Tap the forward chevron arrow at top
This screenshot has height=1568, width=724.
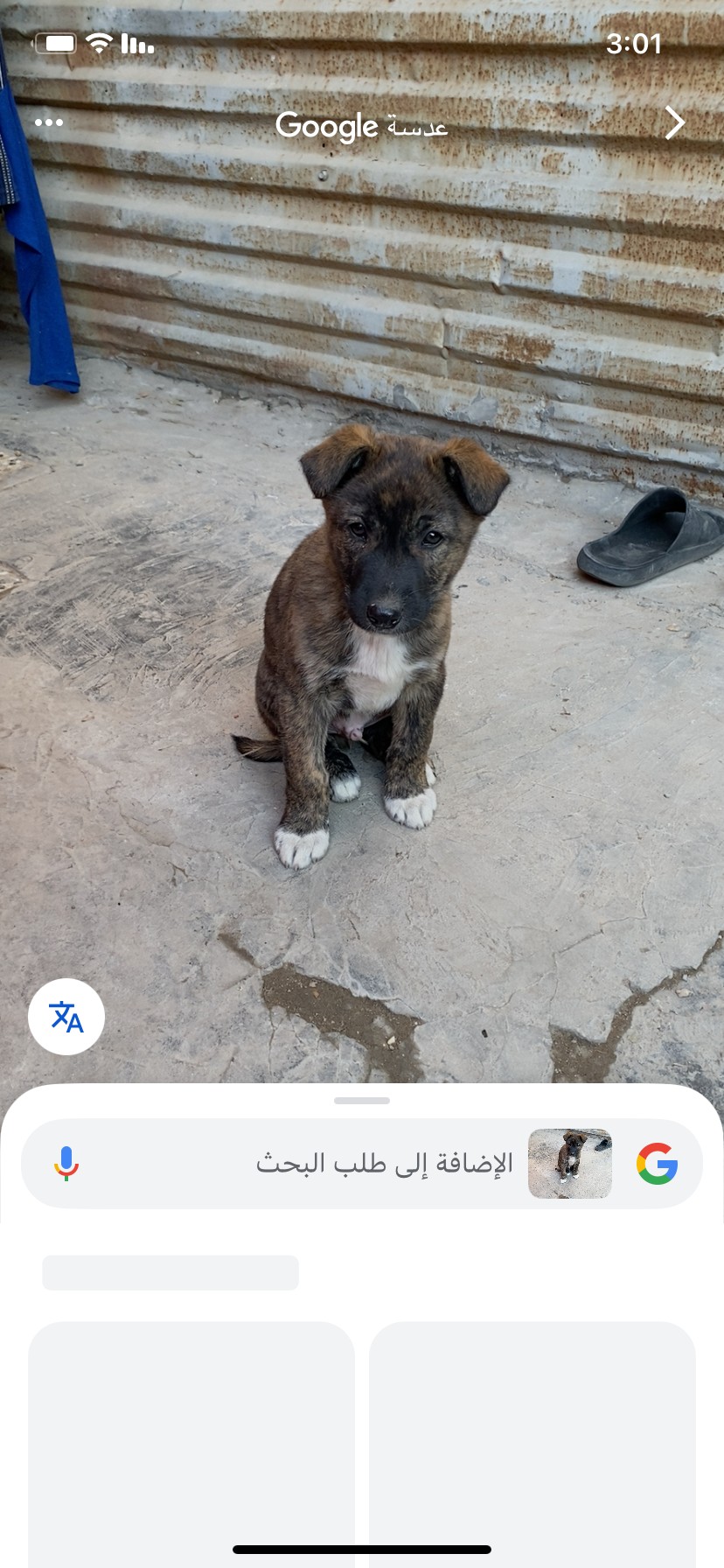(x=674, y=123)
